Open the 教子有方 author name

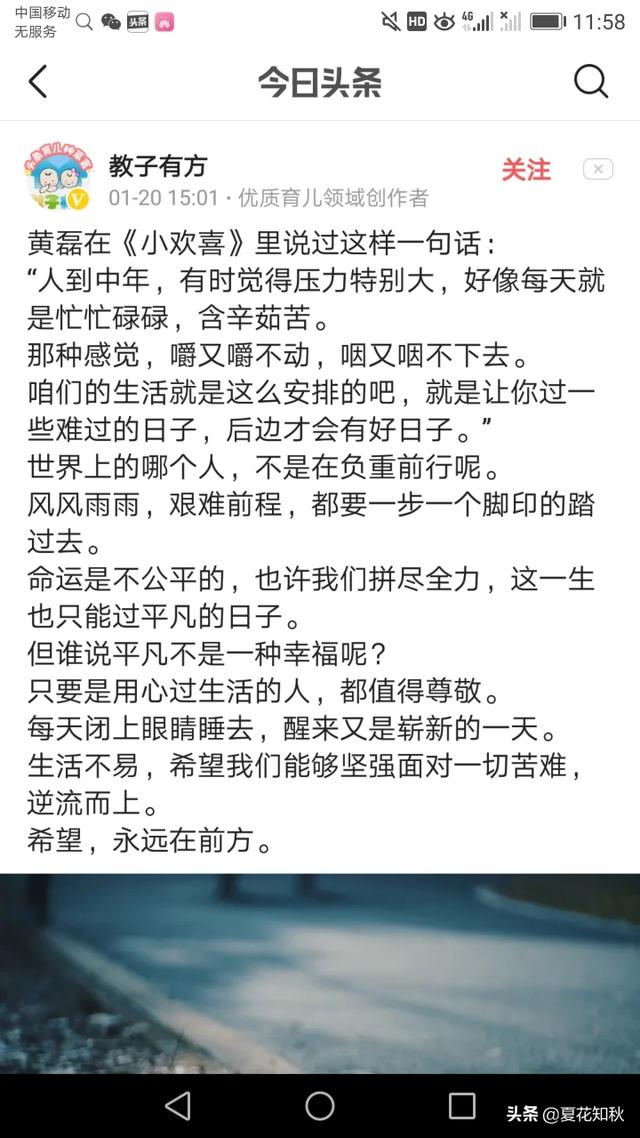(157, 165)
